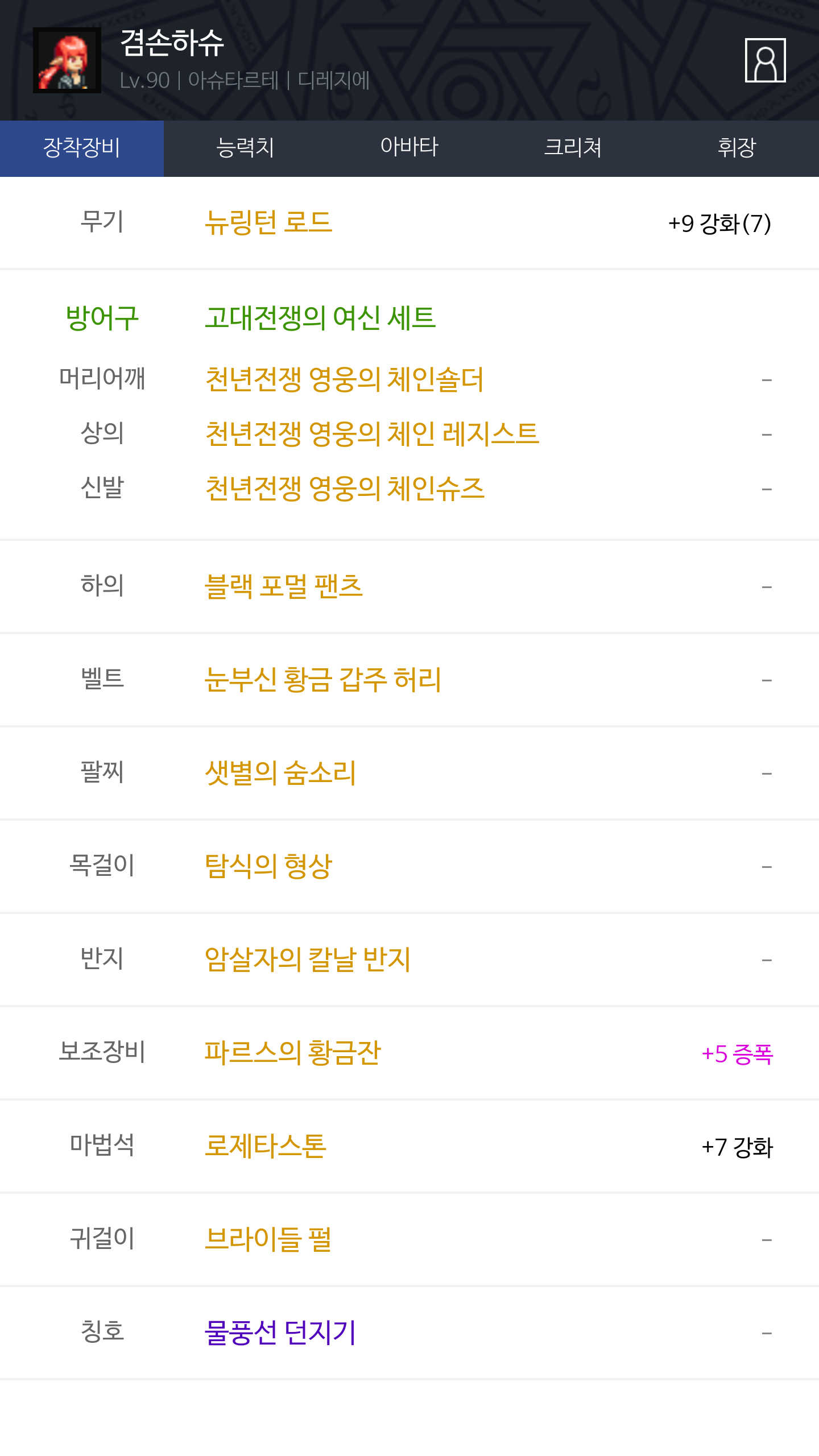Switch to the 아바타 tab

[x=409, y=148]
